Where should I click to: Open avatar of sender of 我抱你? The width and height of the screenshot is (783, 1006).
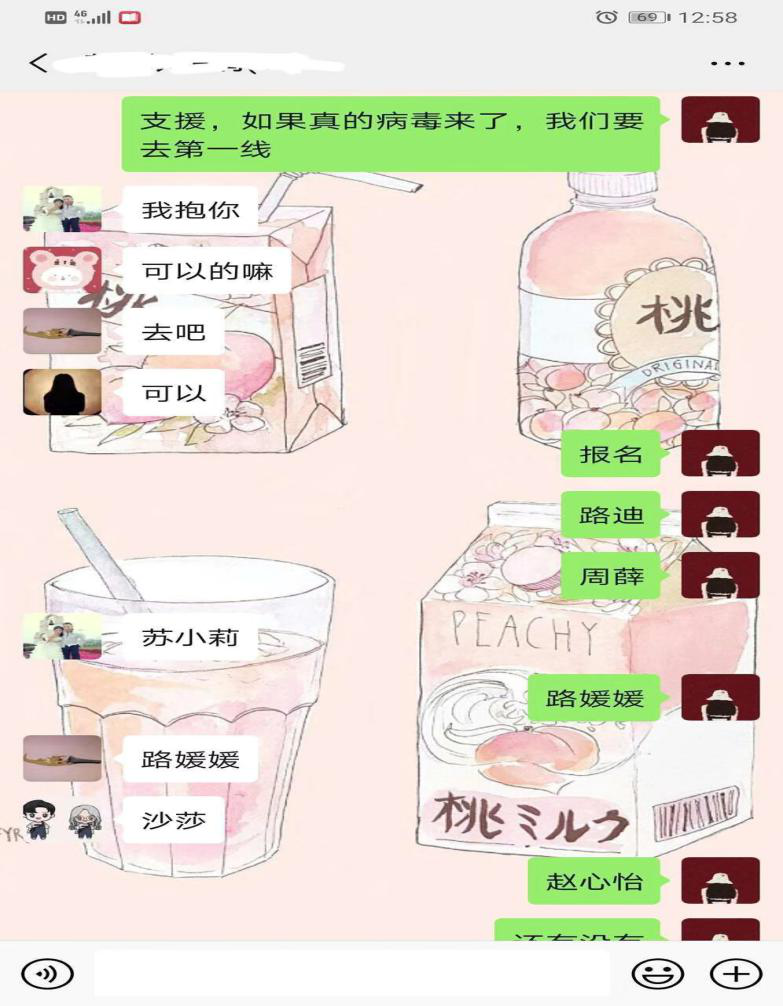(x=62, y=209)
